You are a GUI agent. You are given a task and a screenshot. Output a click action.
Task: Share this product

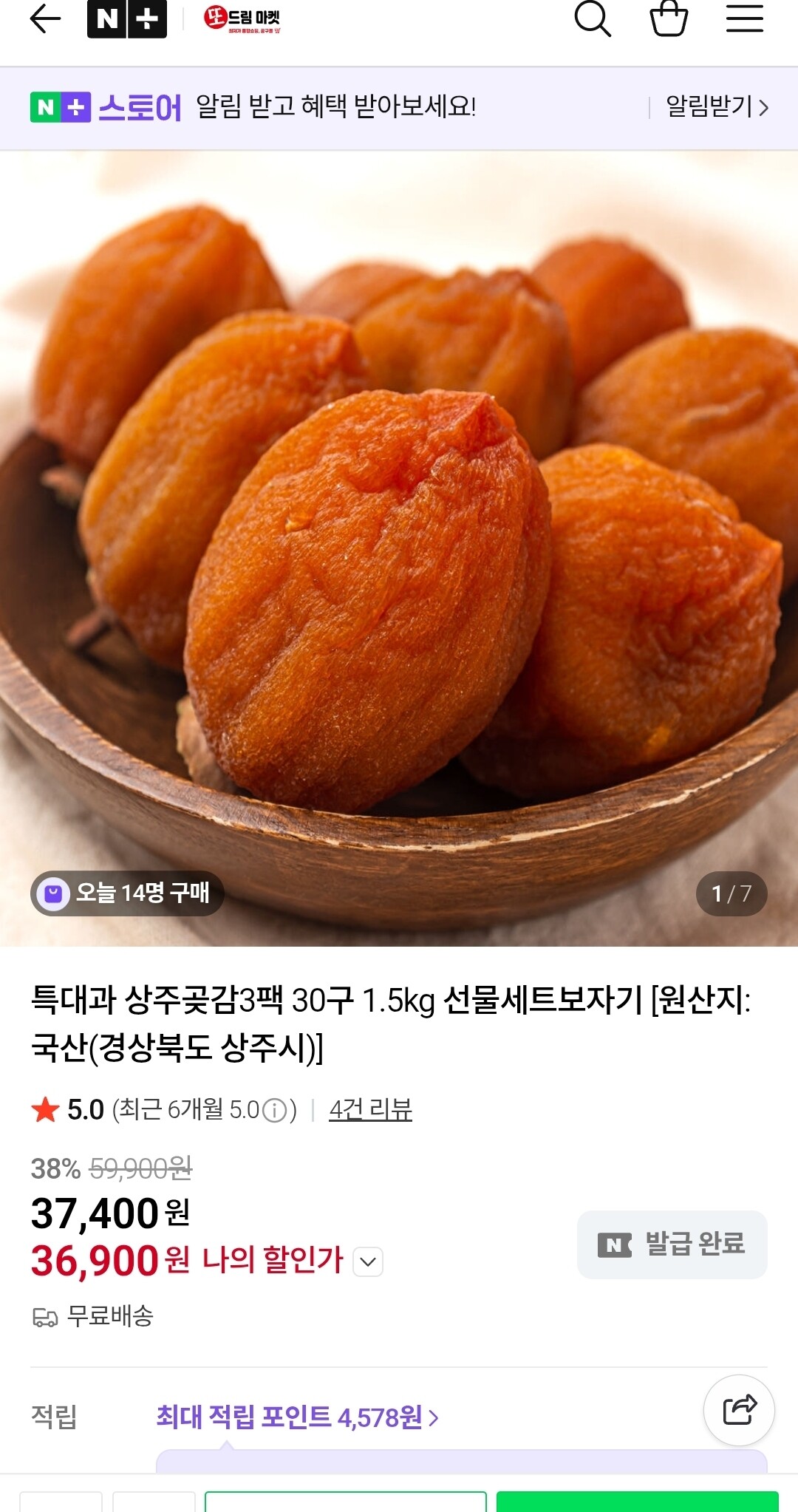[x=739, y=1410]
